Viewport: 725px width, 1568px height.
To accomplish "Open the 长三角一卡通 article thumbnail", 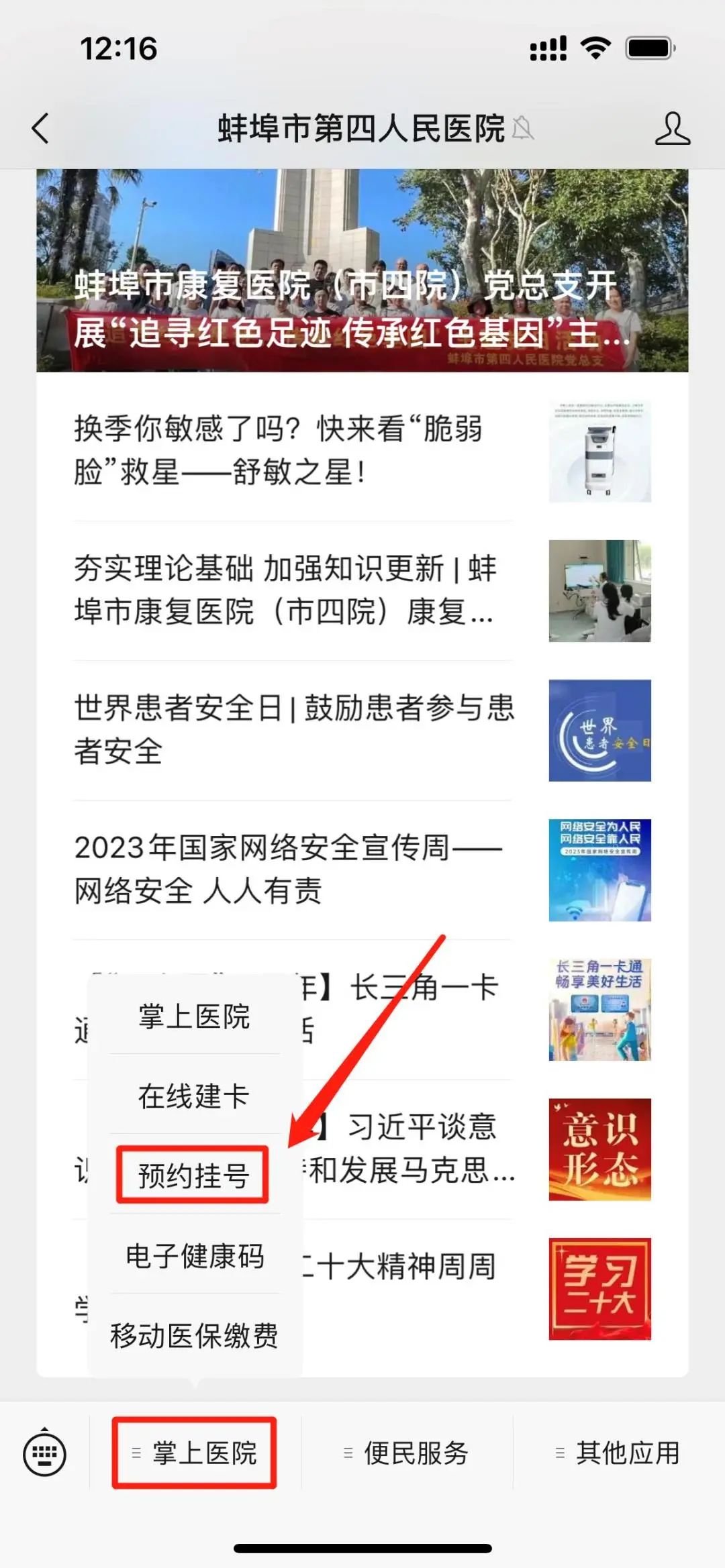I will [x=599, y=1009].
